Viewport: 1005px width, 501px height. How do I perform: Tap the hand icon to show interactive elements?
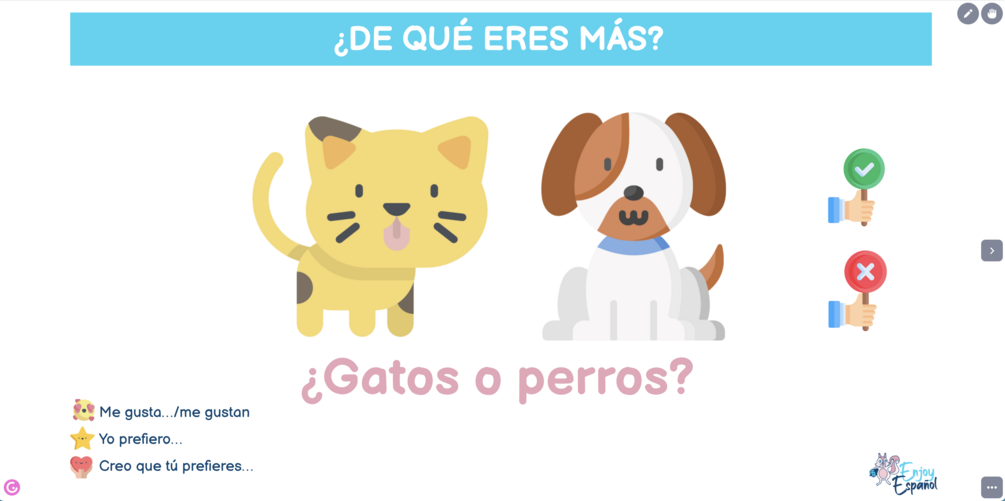[x=992, y=14]
